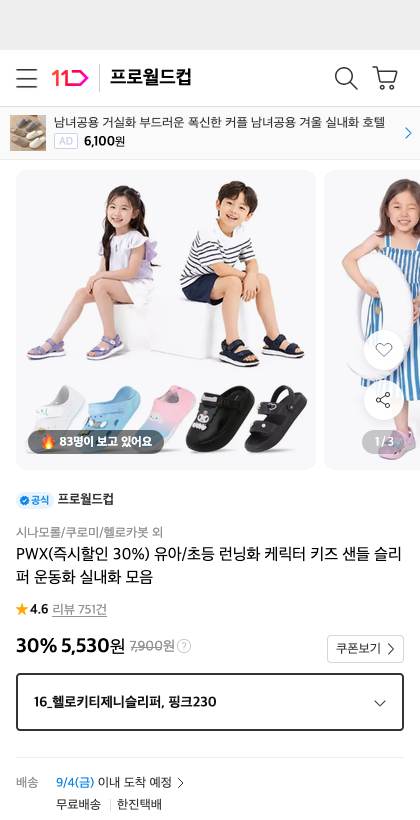Tap the 11st home logo
This screenshot has width=420, height=820.
click(x=70, y=78)
